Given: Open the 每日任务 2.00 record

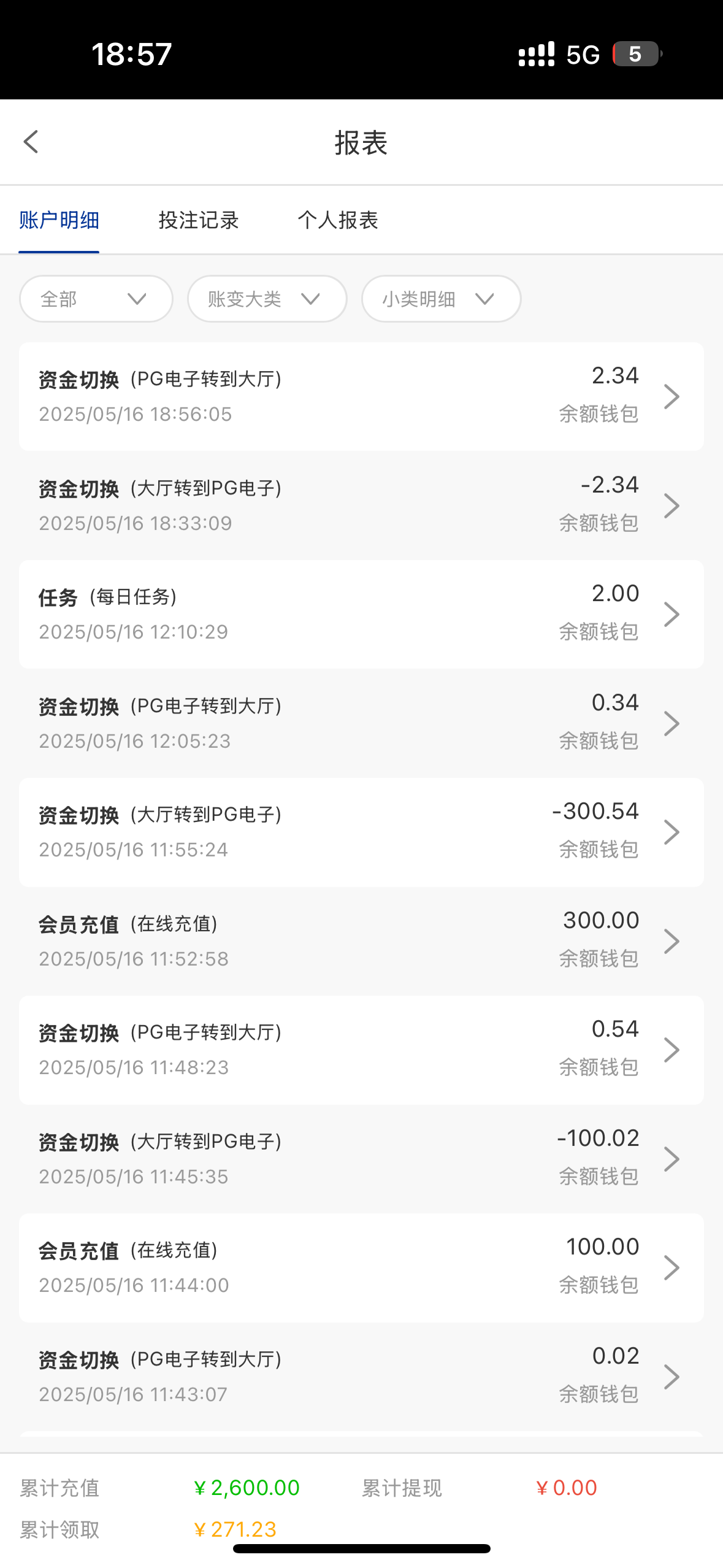Looking at the screenshot, I should (361, 614).
